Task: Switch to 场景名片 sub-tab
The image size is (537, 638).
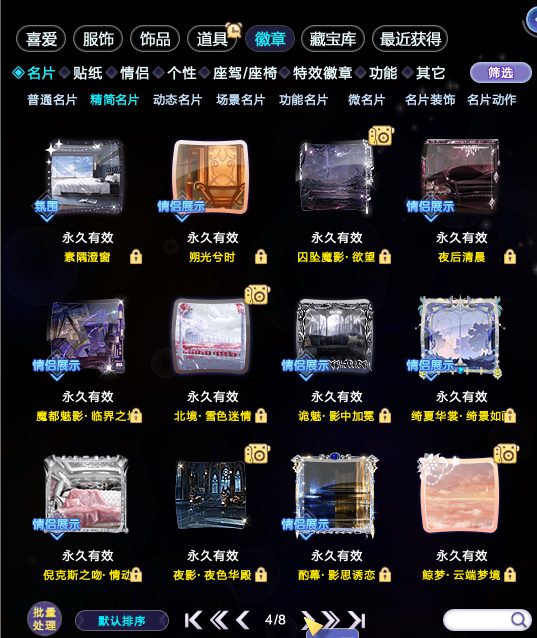Action: coord(240,100)
